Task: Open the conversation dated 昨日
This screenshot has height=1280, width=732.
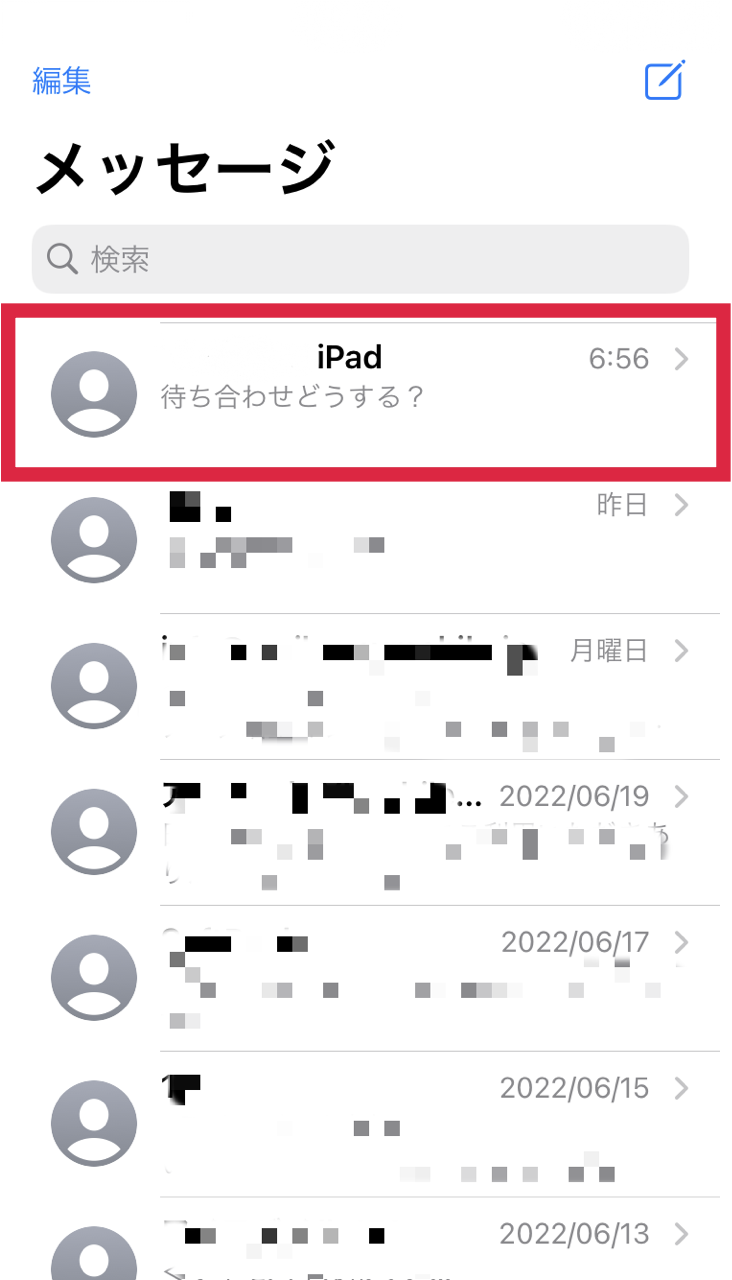Action: pyautogui.click(x=366, y=541)
